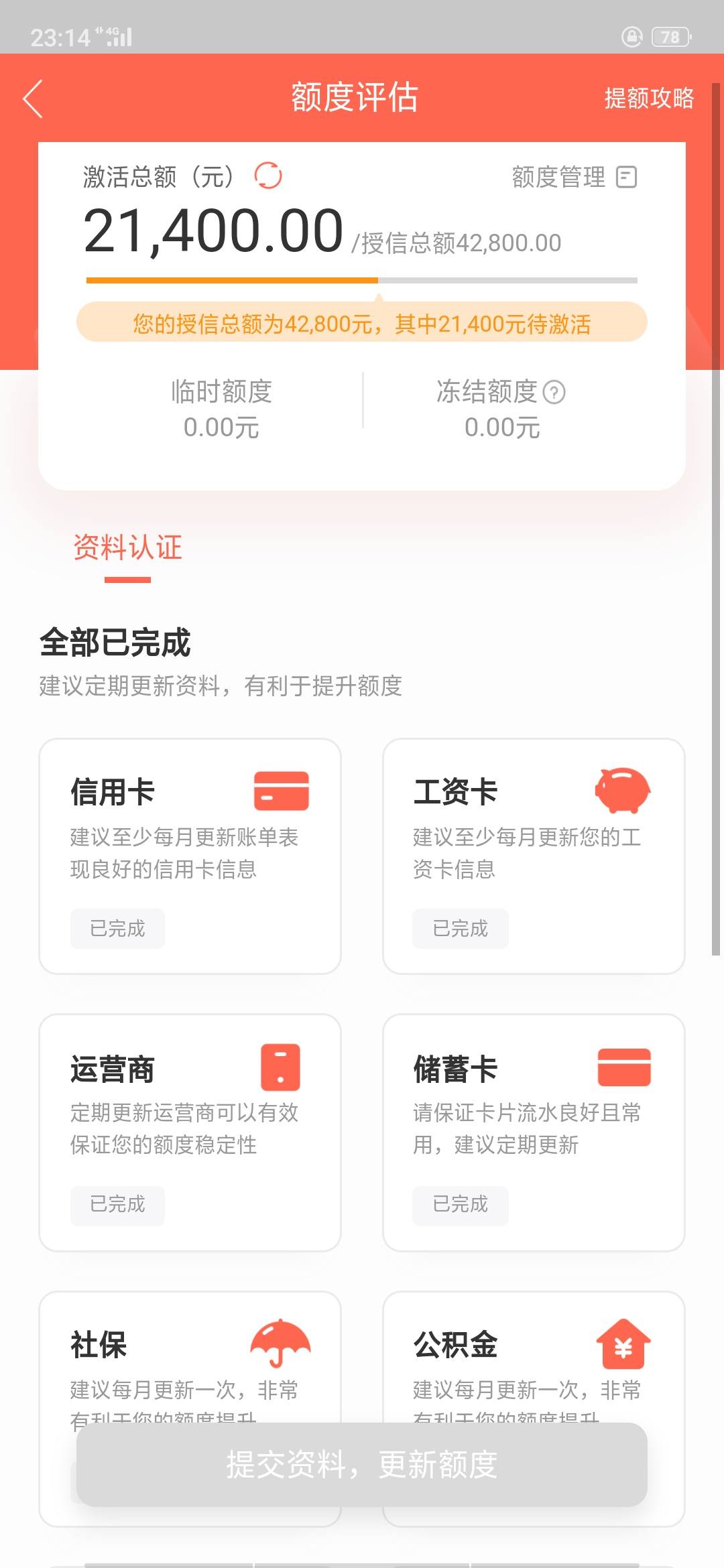Open the 运营商 certification card
This screenshot has height=1568, width=724.
point(190,1132)
